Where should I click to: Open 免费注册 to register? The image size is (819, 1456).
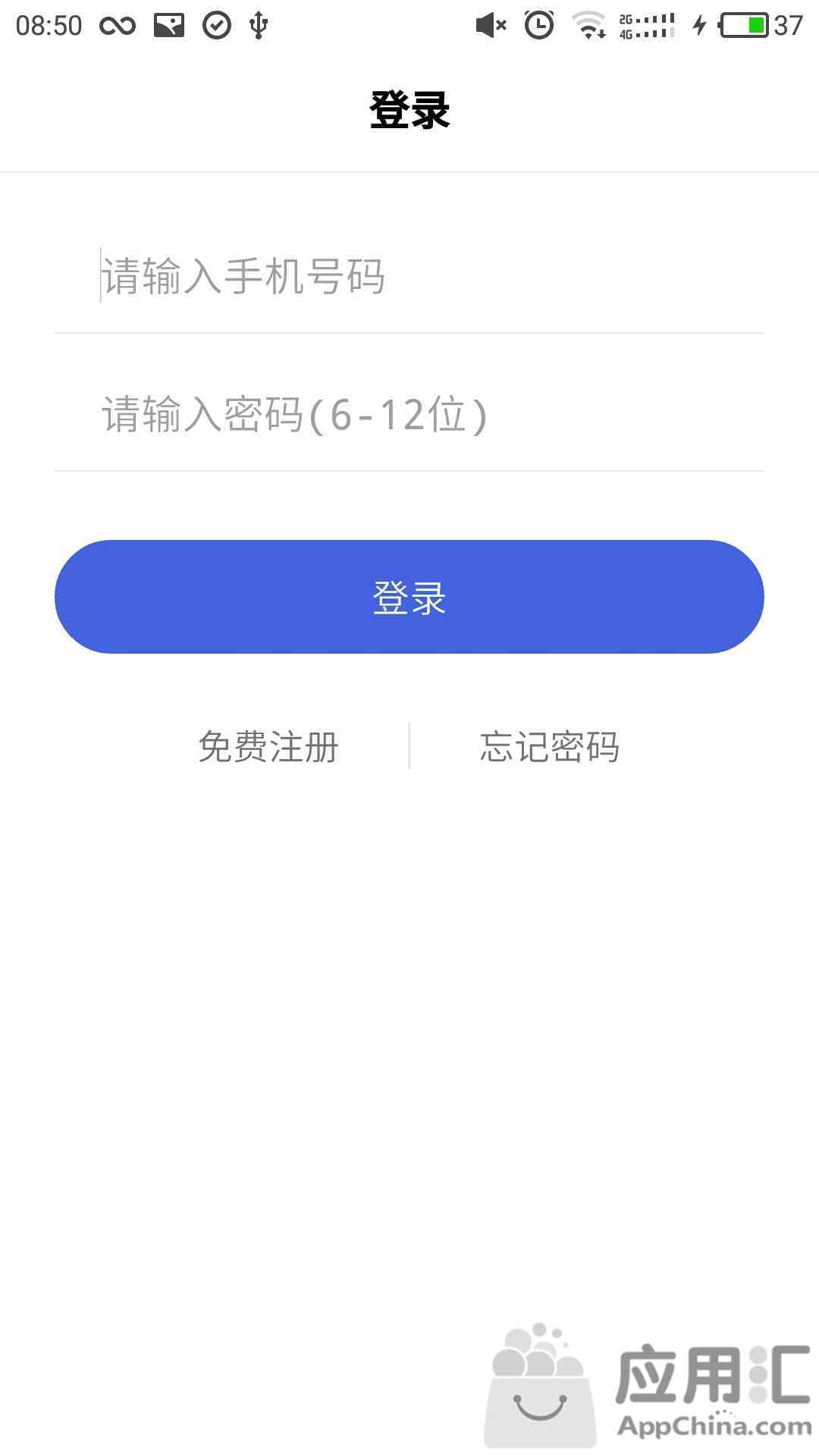268,746
